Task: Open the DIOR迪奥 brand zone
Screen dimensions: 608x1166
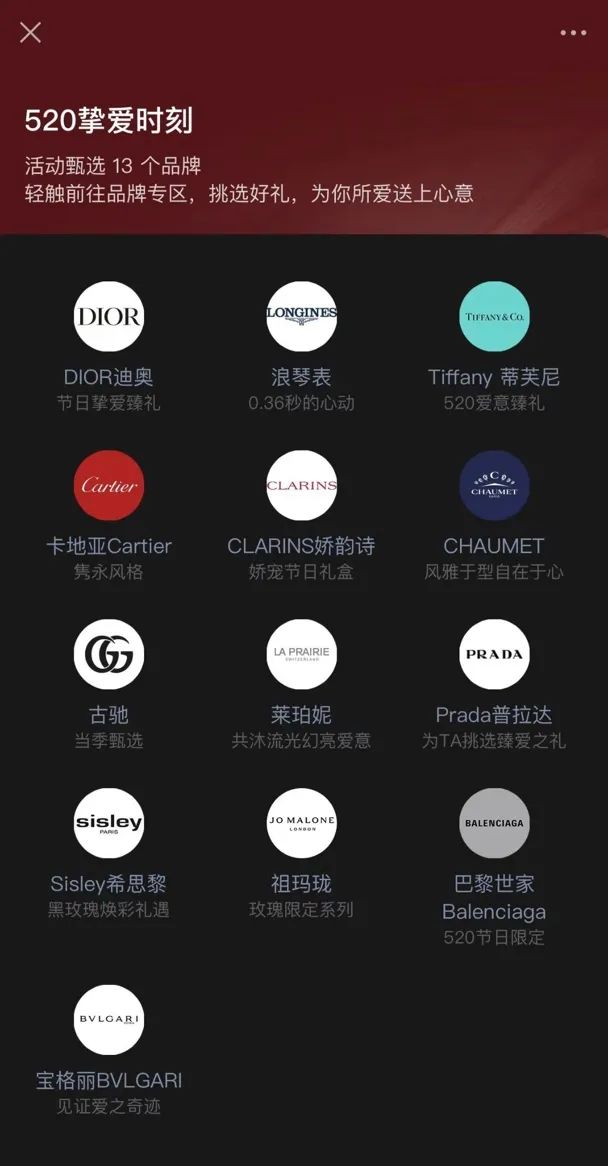Action: point(109,317)
